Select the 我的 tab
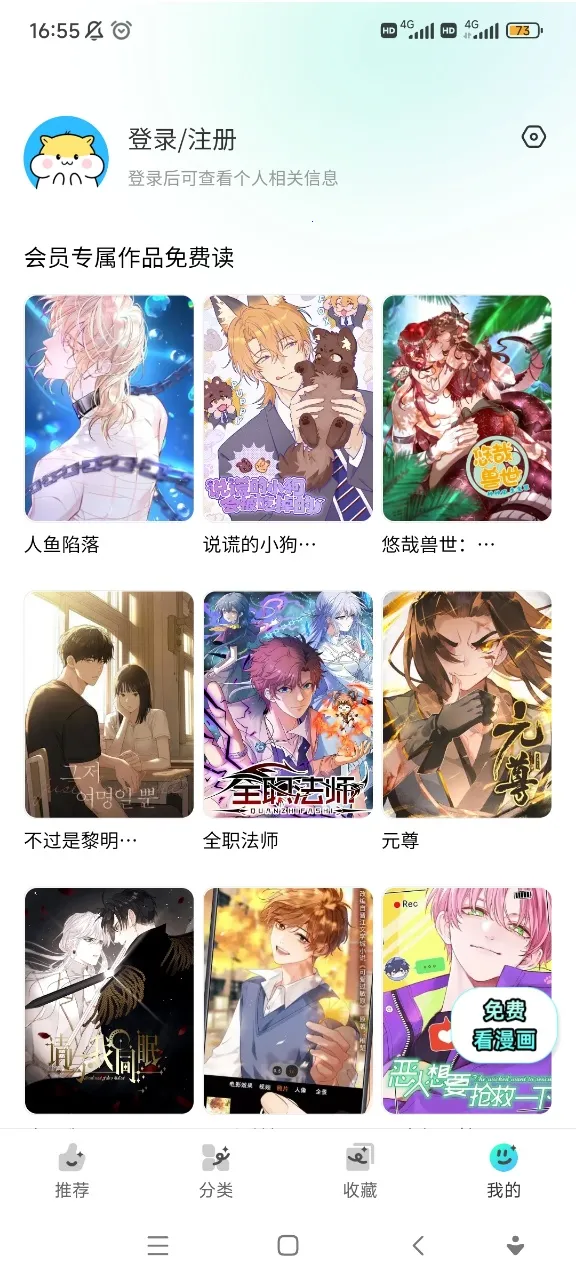This screenshot has height=1280, width=576. point(504,1171)
